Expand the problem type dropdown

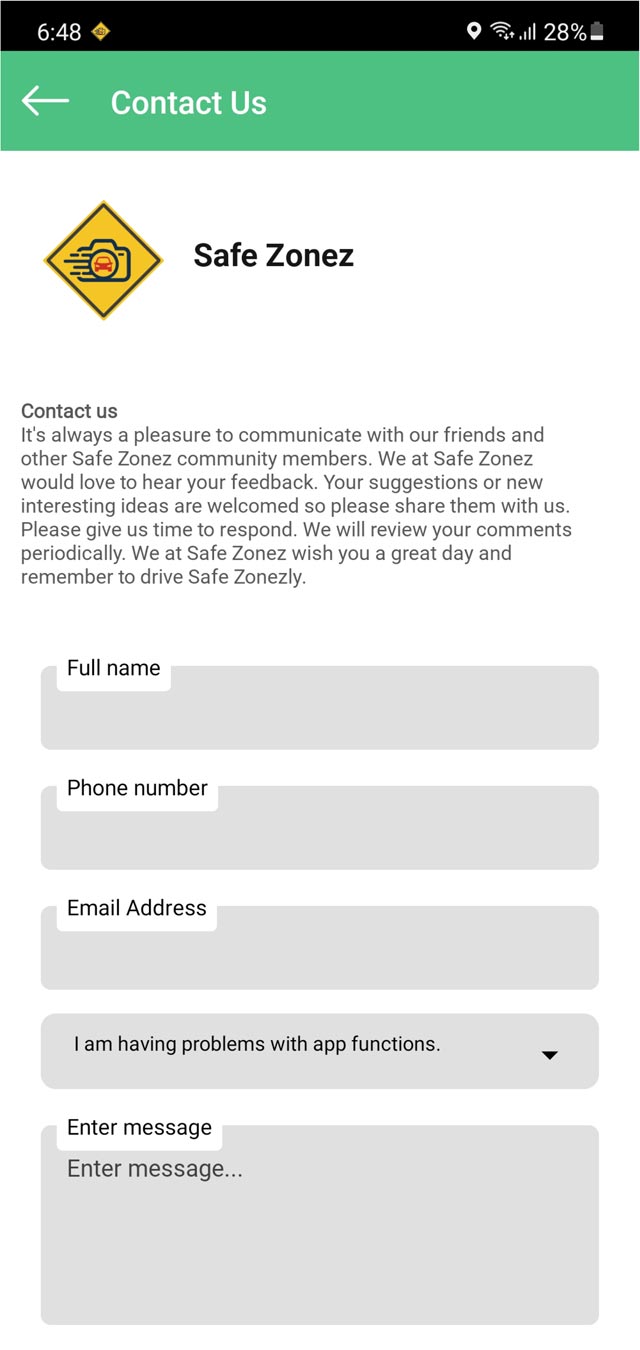point(320,1051)
